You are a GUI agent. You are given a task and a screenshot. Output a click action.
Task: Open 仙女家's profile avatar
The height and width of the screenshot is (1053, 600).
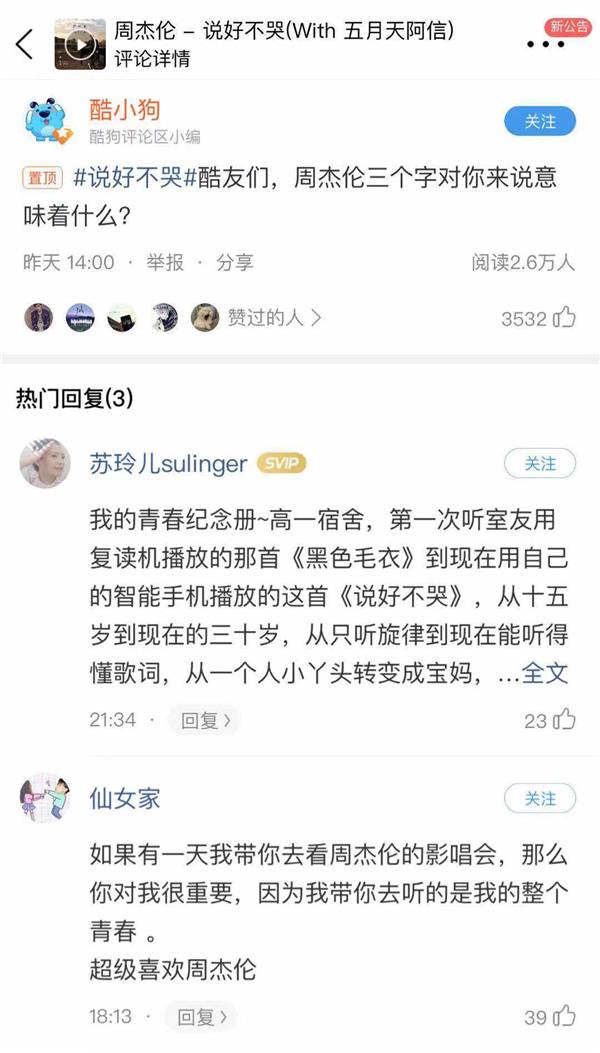coord(46,799)
